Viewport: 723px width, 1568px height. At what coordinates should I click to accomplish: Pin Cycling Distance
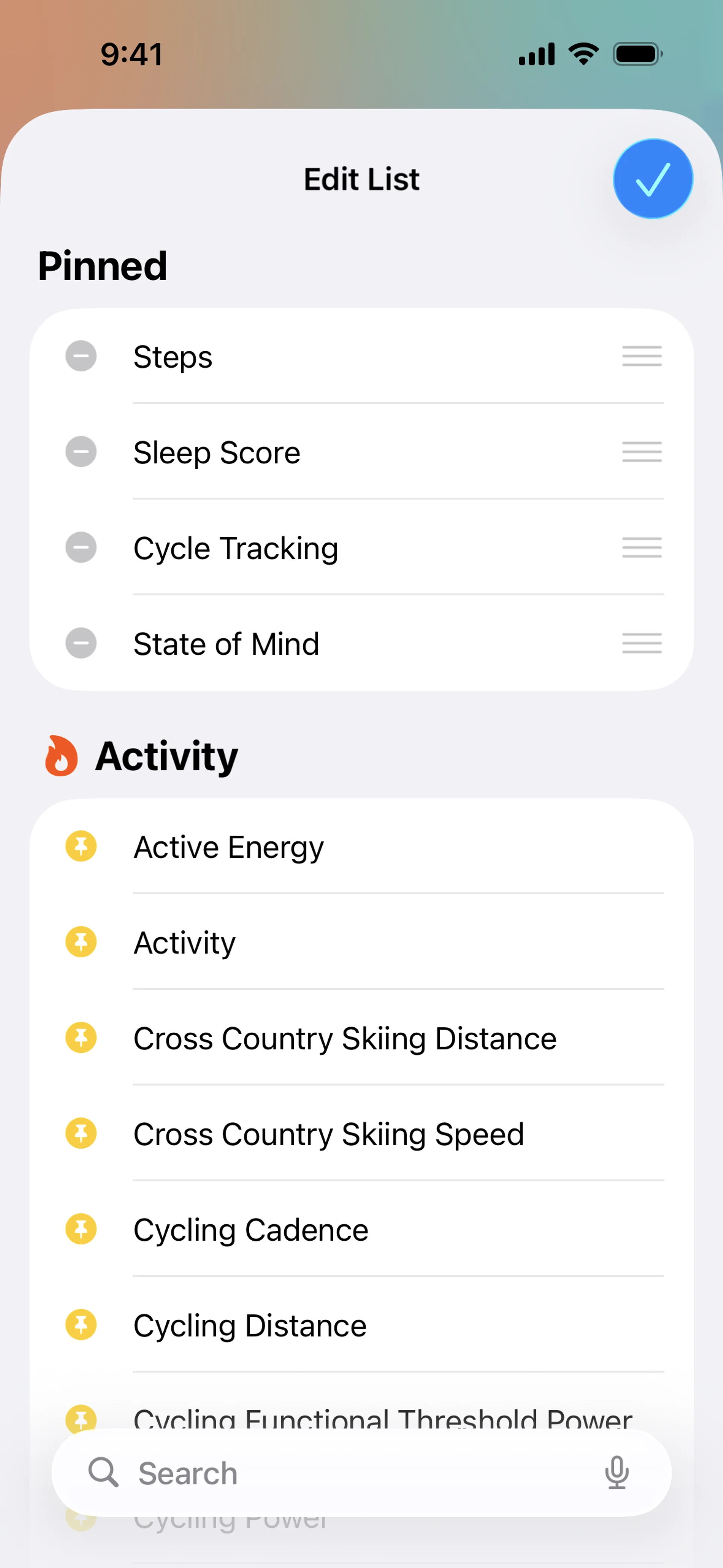coord(81,1324)
